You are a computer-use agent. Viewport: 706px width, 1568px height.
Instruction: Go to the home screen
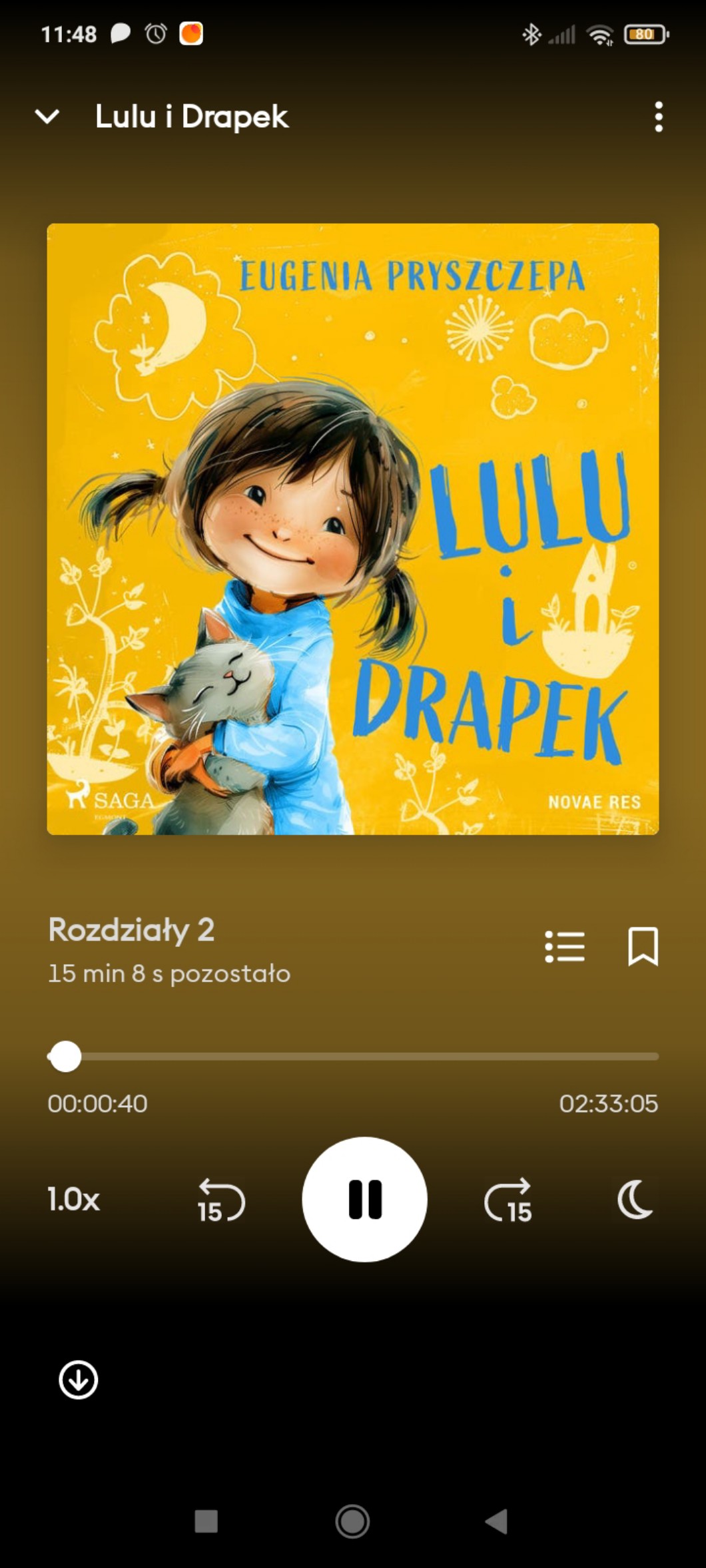point(352,1521)
